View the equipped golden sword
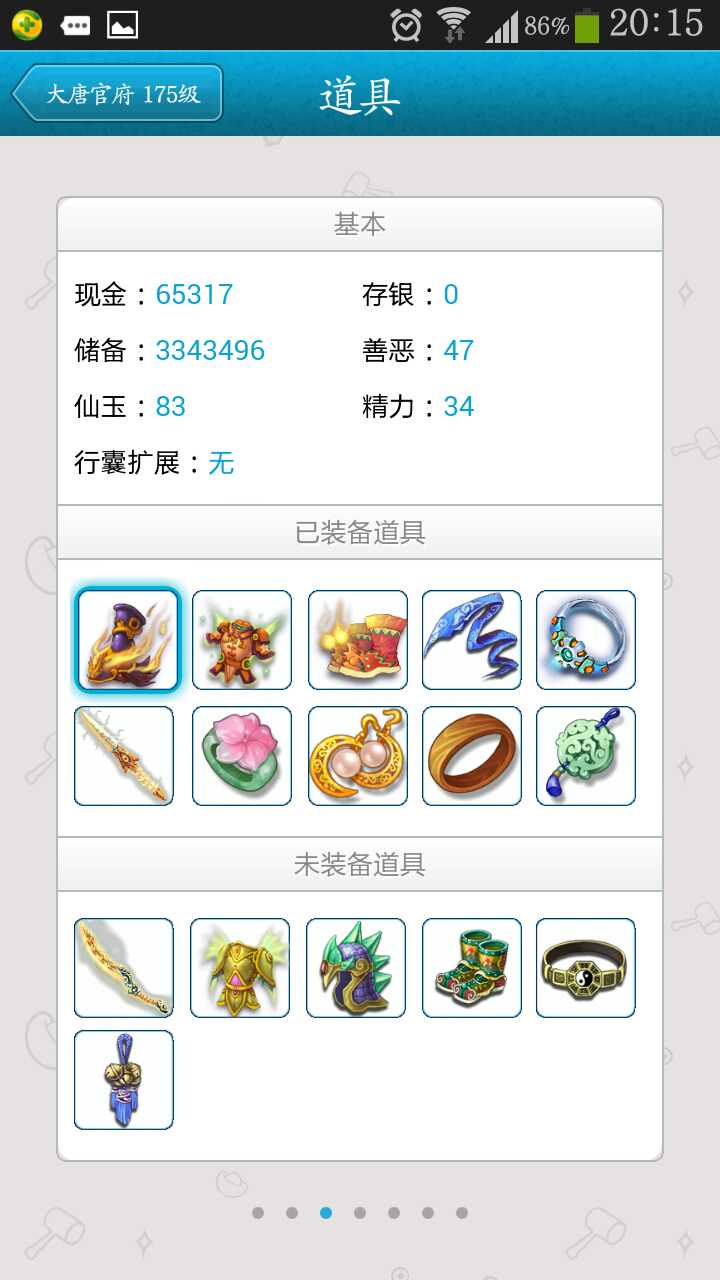This screenshot has width=720, height=1280. (124, 756)
